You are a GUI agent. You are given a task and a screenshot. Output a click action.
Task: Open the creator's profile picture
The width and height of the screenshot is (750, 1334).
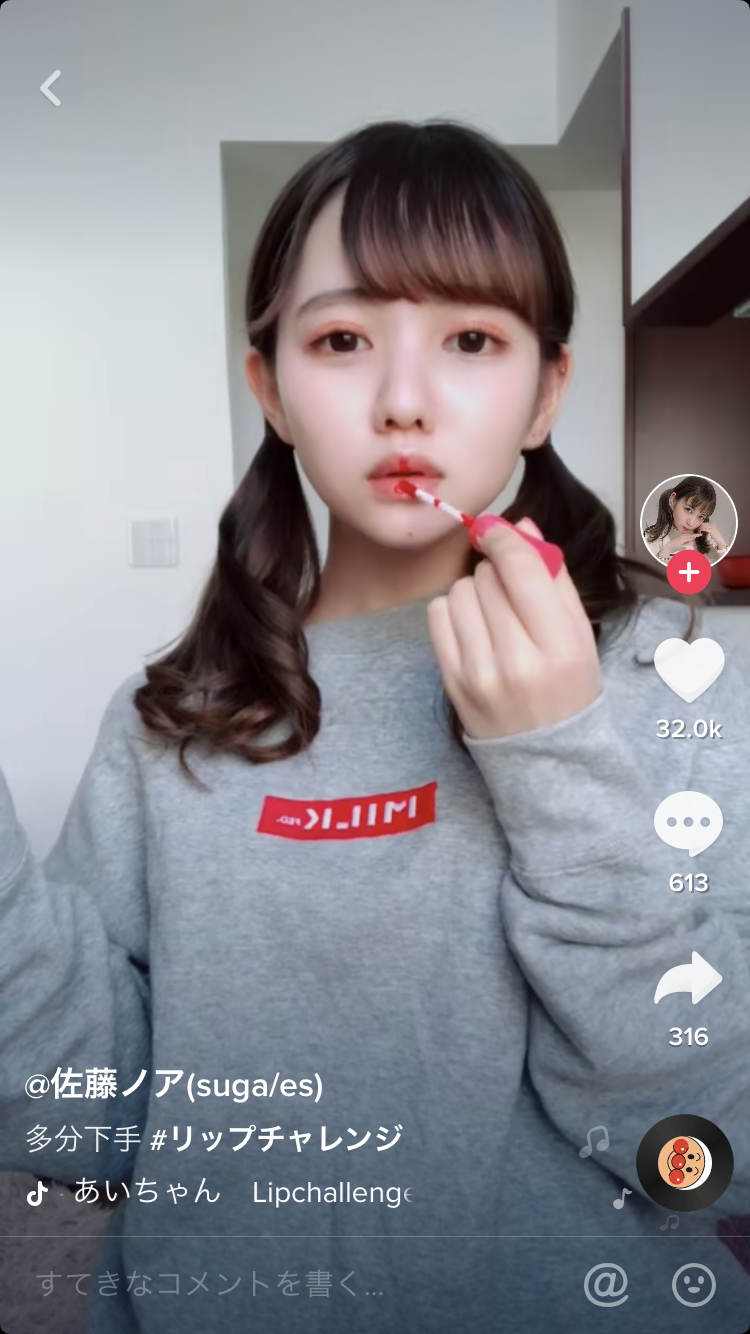coord(688,520)
